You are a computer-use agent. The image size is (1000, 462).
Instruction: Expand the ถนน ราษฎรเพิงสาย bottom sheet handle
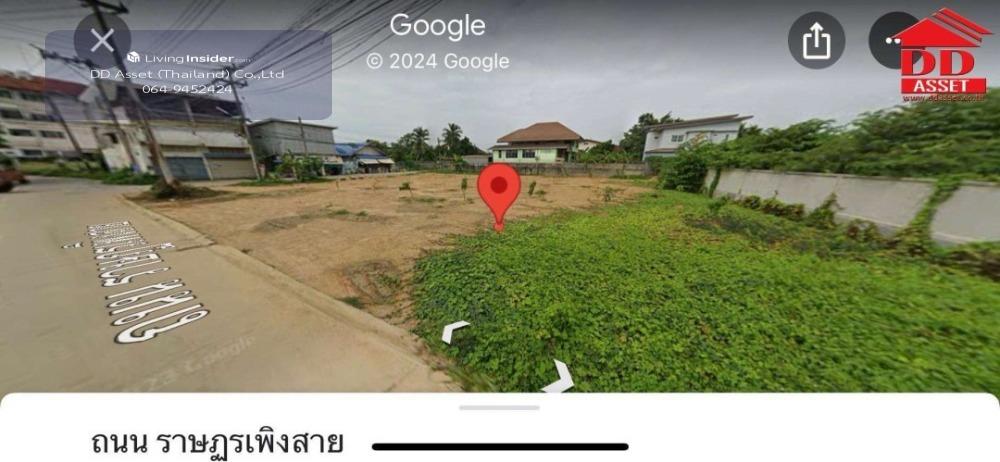(x=499, y=407)
